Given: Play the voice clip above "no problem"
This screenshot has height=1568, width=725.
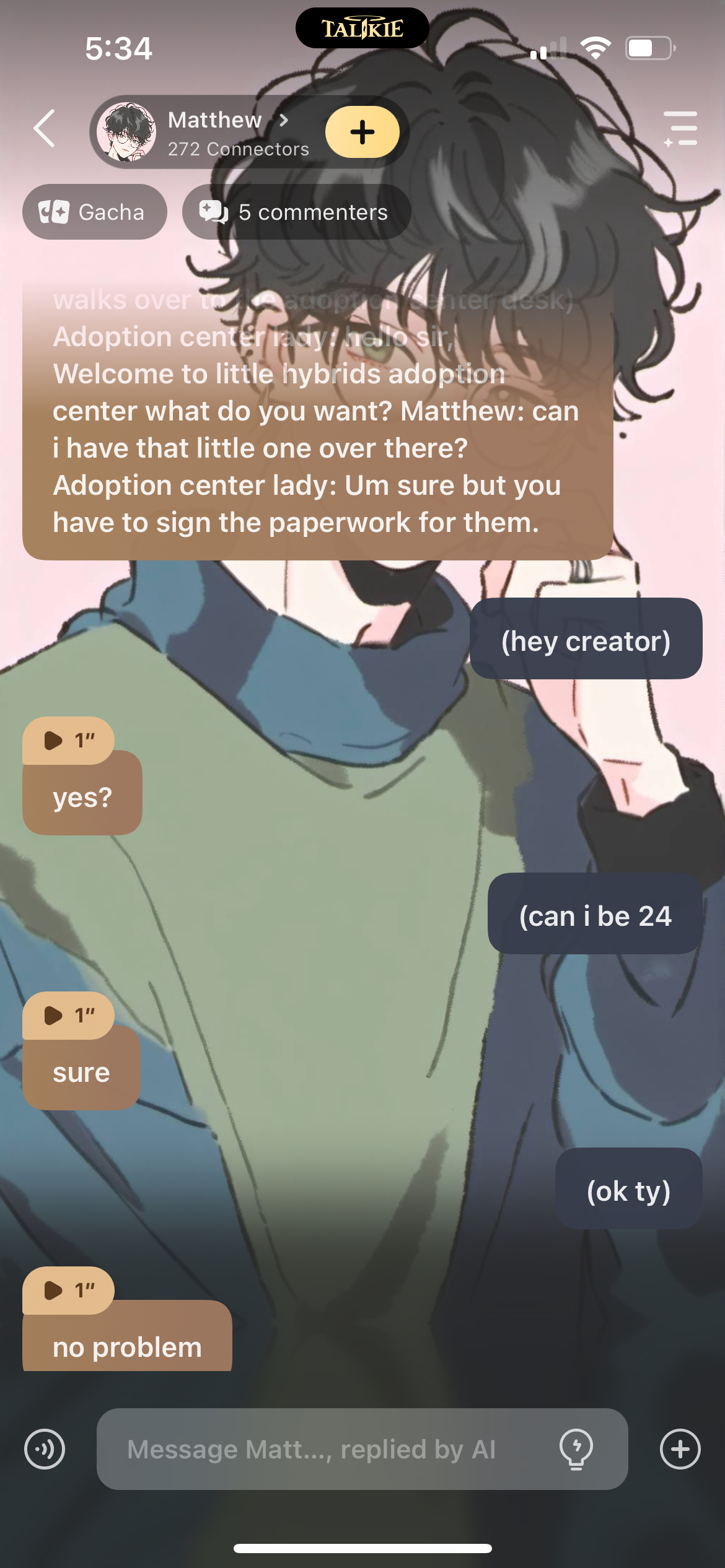Looking at the screenshot, I should pyautogui.click(x=68, y=1290).
